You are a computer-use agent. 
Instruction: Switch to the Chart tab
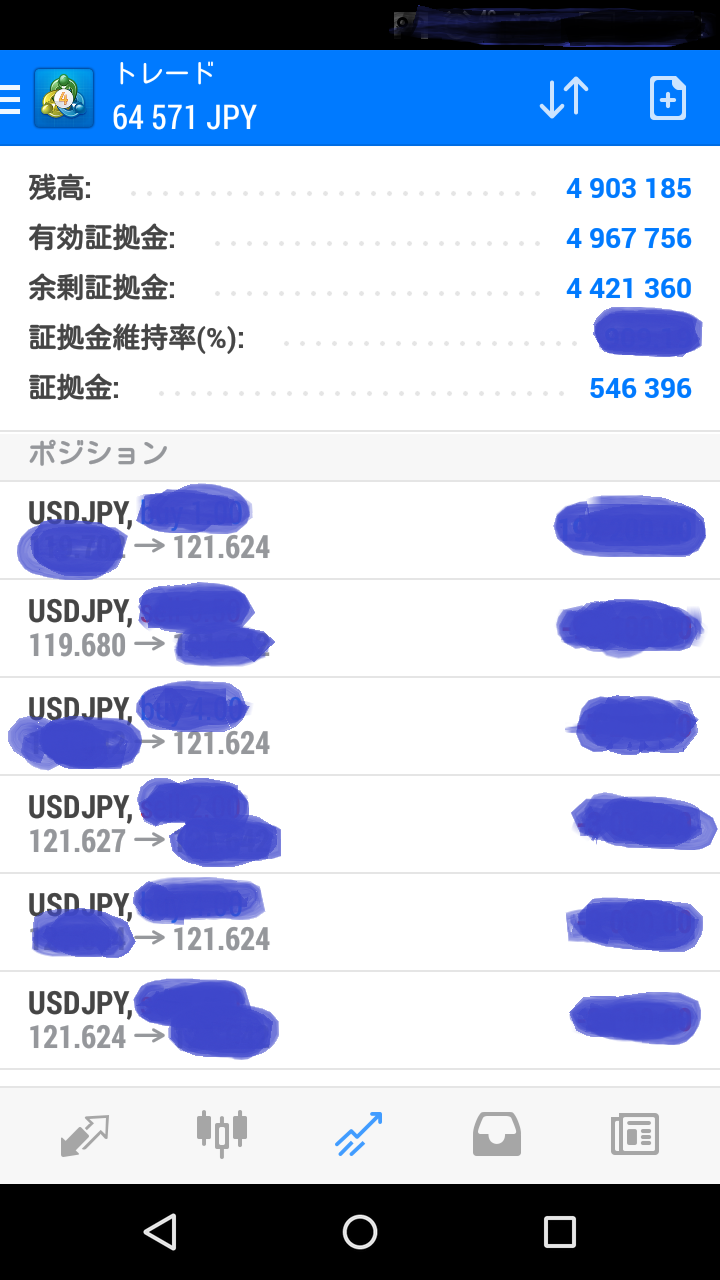(x=222, y=1134)
